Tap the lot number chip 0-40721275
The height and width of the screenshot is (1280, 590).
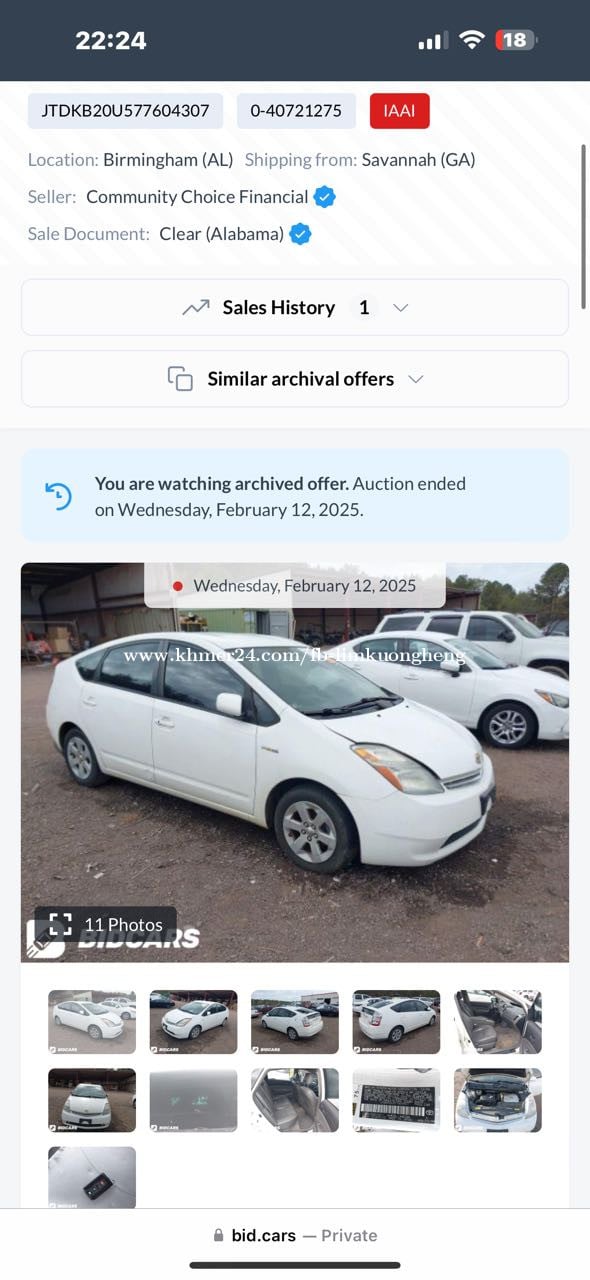pyautogui.click(x=296, y=111)
